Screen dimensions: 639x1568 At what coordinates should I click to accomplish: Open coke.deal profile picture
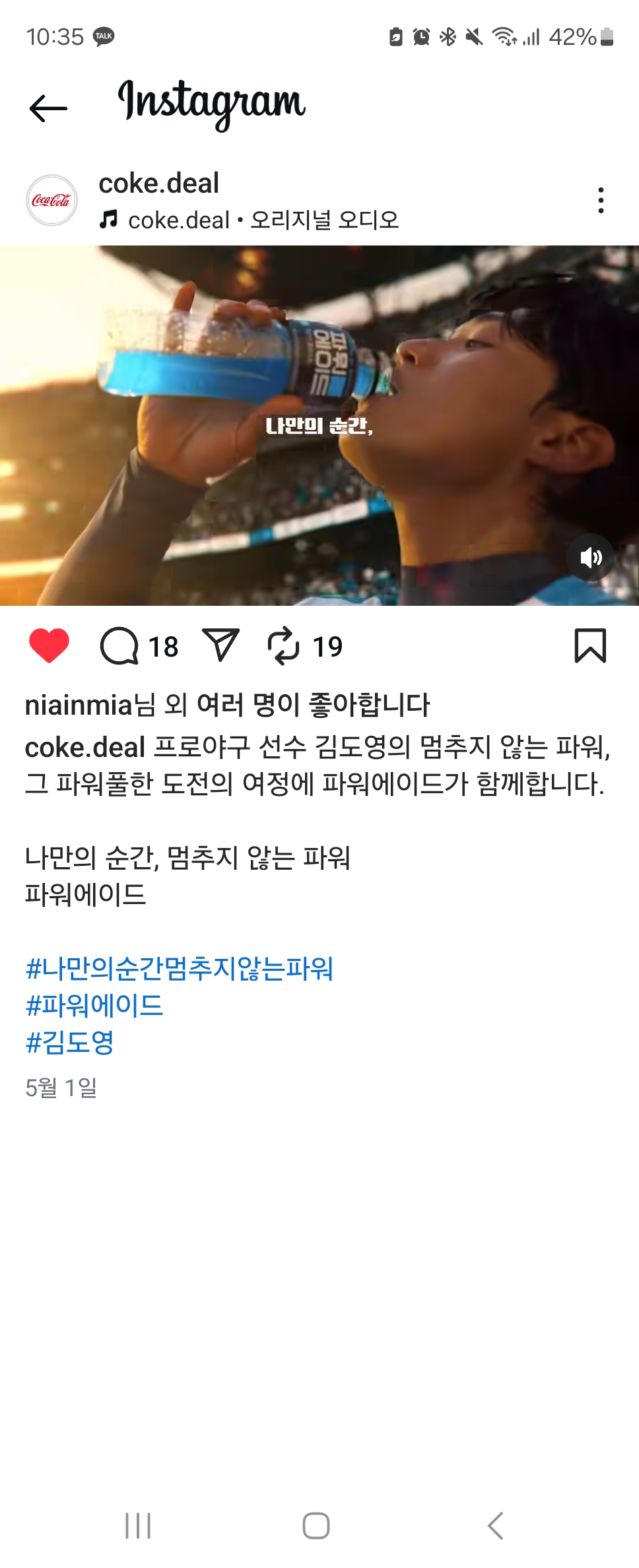51,201
